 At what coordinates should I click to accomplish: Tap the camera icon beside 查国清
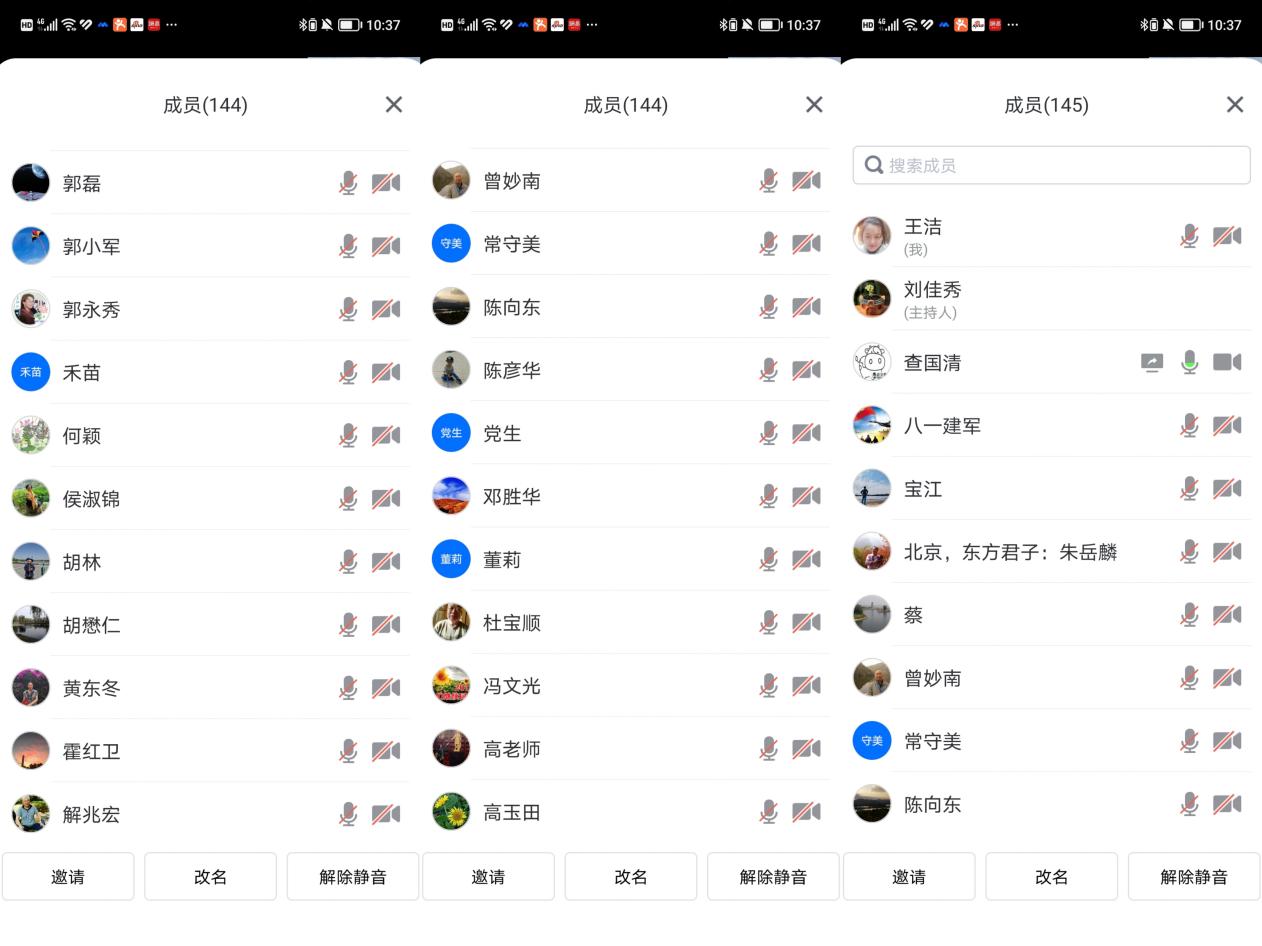pyautogui.click(x=1227, y=362)
